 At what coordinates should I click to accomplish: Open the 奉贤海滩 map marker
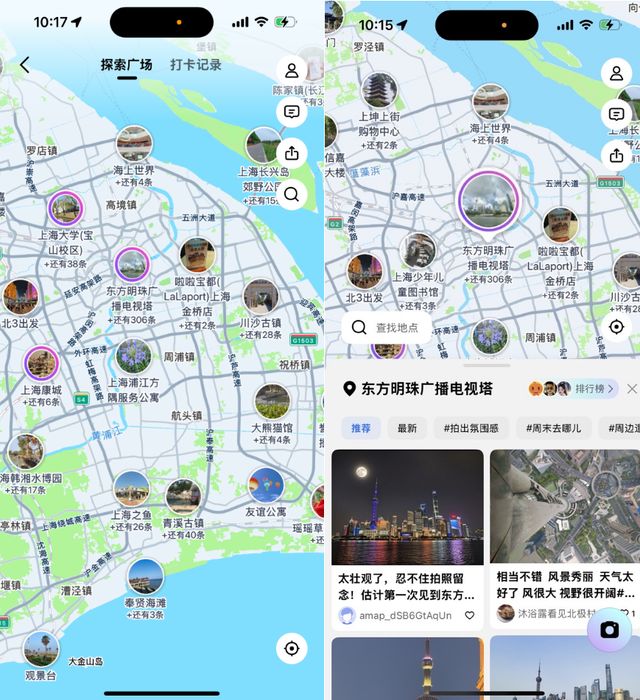pyautogui.click(x=145, y=577)
